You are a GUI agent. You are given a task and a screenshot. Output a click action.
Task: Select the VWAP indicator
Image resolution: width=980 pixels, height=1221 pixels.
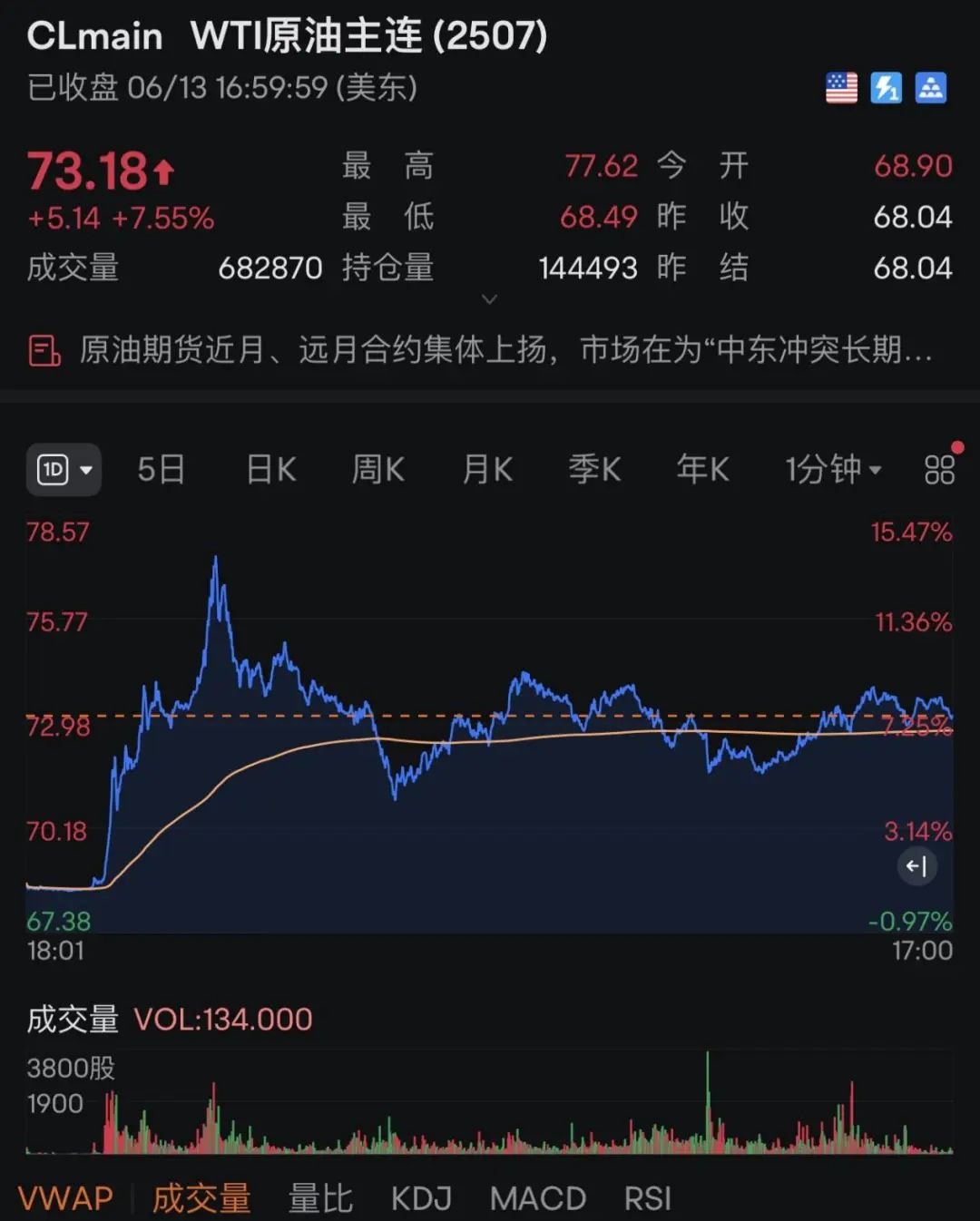pos(66,1198)
